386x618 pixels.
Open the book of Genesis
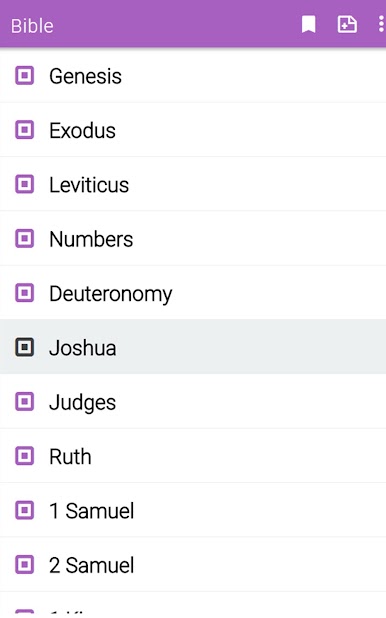click(x=193, y=76)
